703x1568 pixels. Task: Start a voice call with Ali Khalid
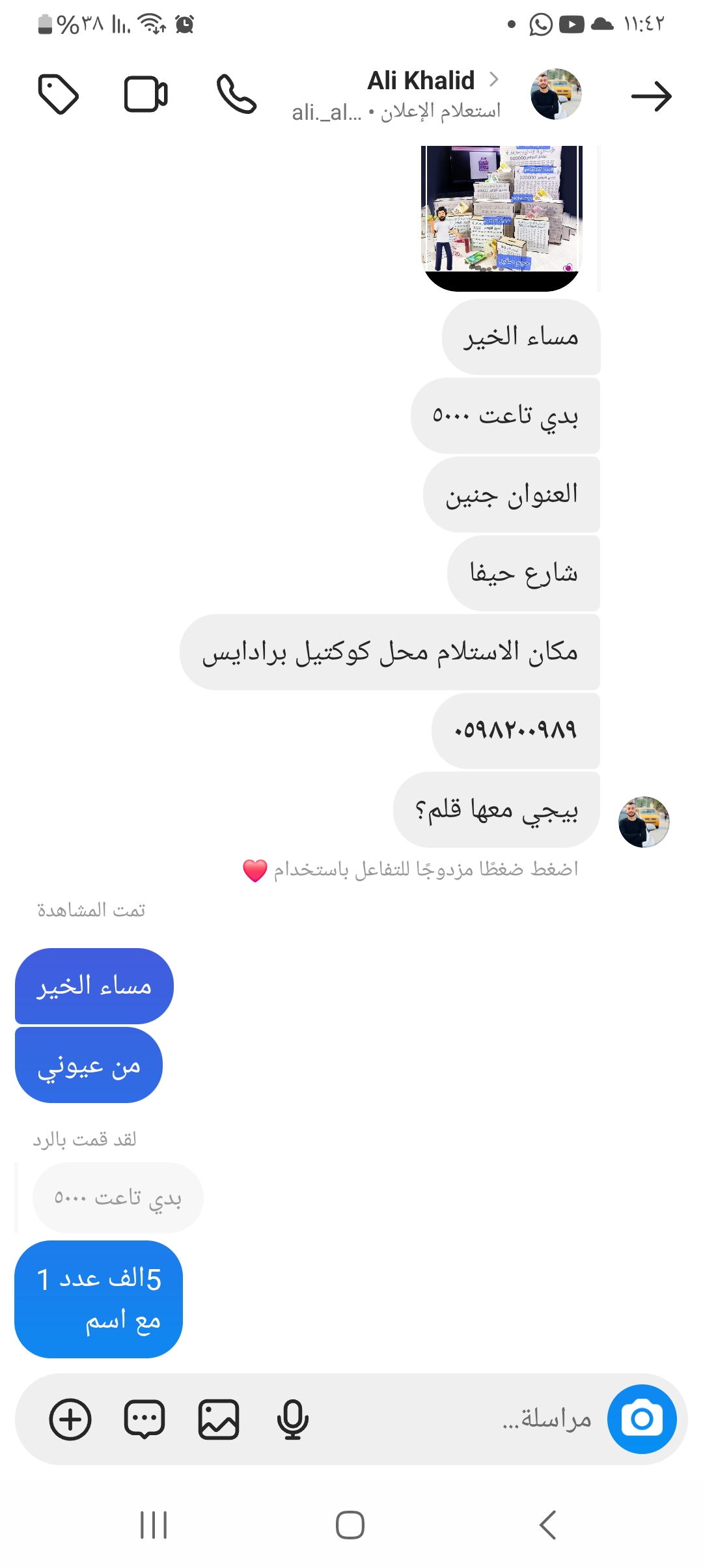(x=236, y=95)
